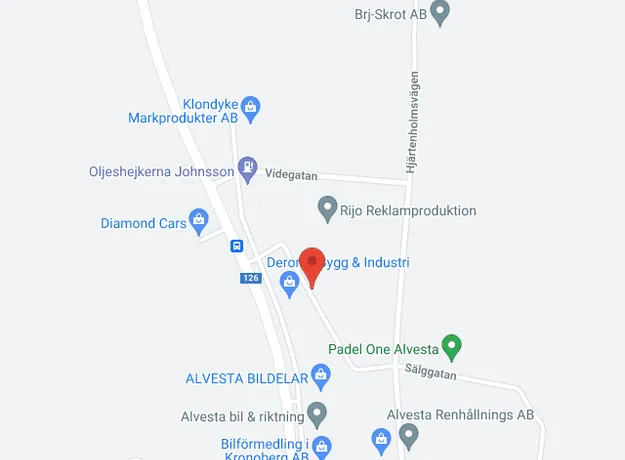Select Brj-Skrot AB marker
The height and width of the screenshot is (460, 625).
[441, 14]
